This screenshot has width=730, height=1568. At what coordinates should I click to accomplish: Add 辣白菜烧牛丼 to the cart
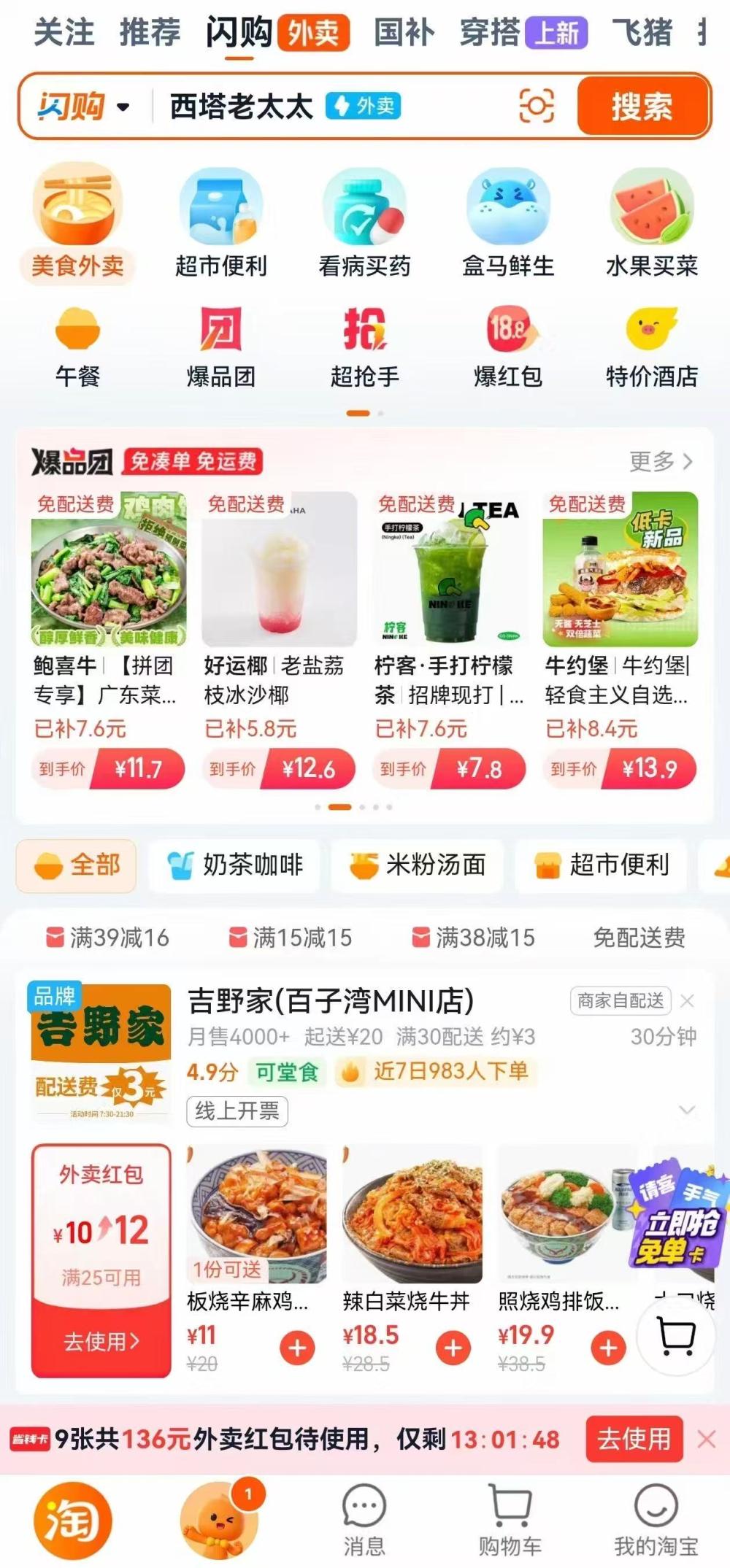point(453,1348)
